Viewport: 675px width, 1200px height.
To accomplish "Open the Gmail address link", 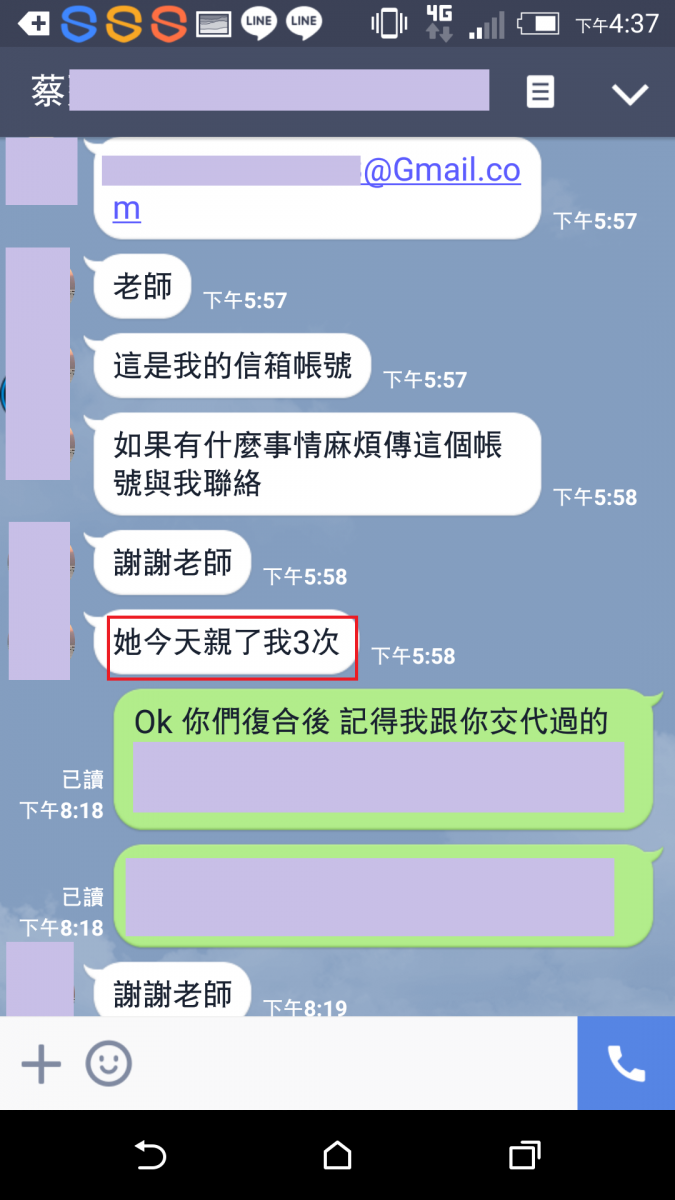I will pyautogui.click(x=441, y=170).
